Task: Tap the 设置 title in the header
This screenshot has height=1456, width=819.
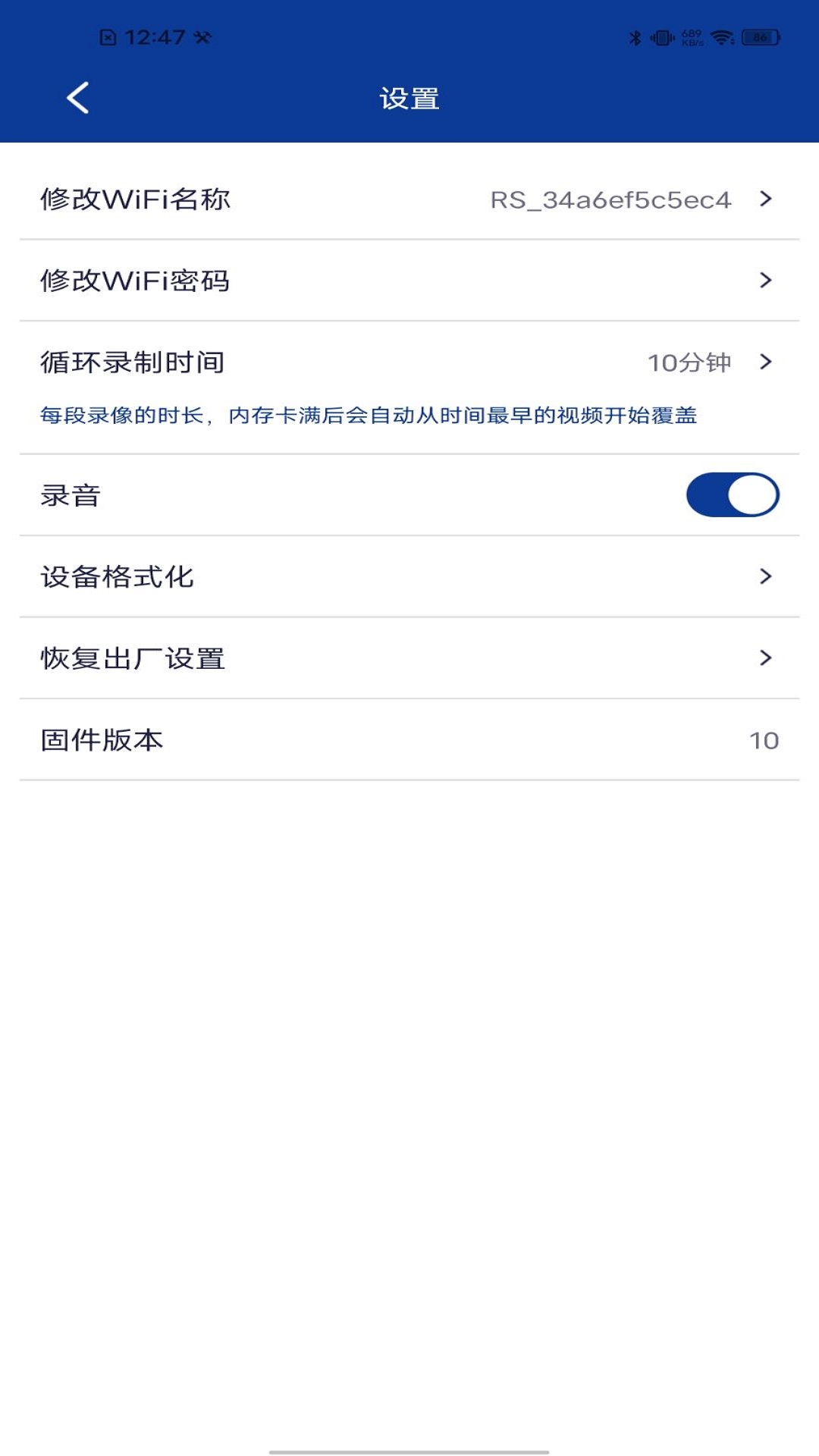Action: pyautogui.click(x=409, y=99)
